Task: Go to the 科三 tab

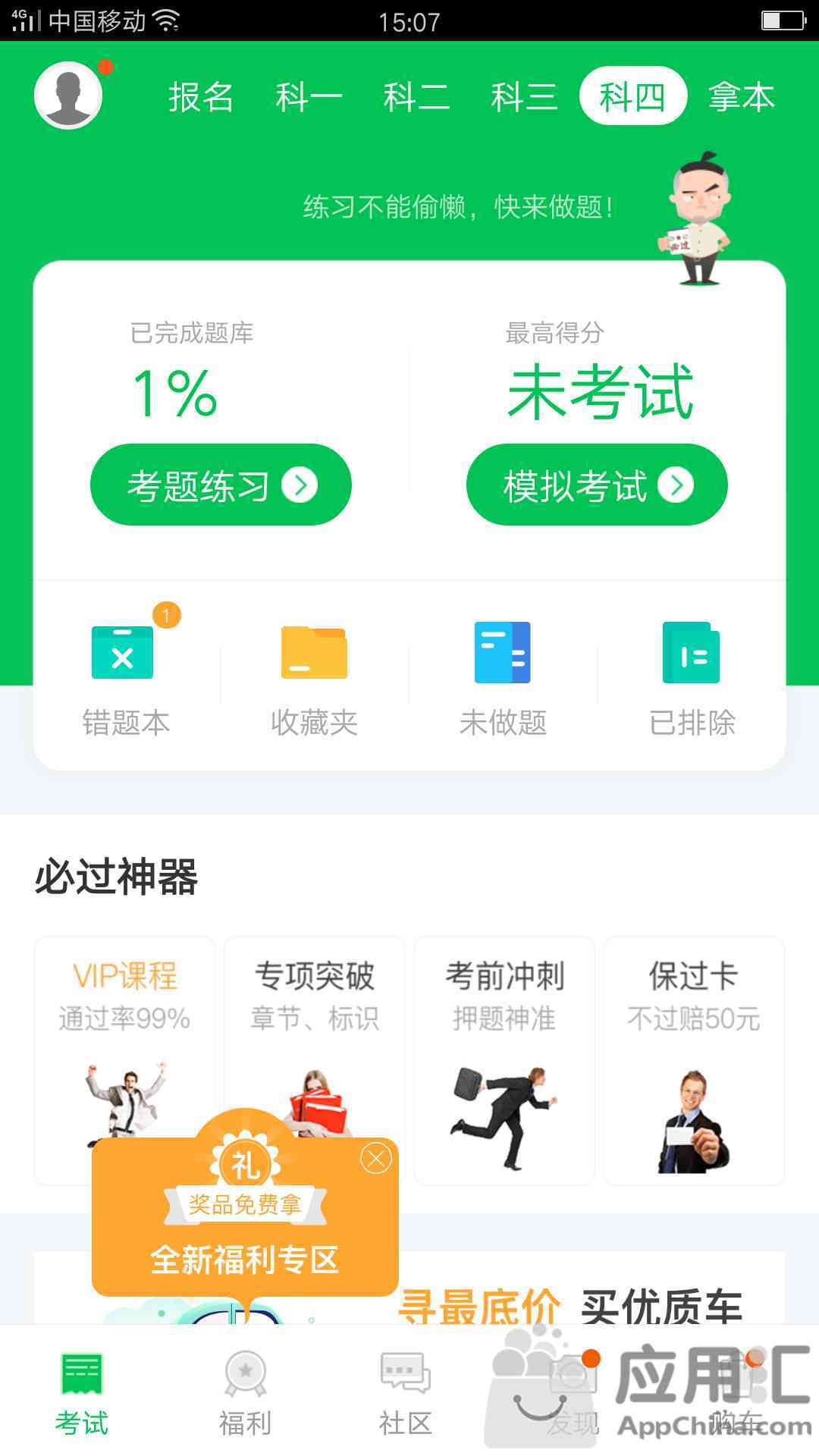Action: coord(524,97)
